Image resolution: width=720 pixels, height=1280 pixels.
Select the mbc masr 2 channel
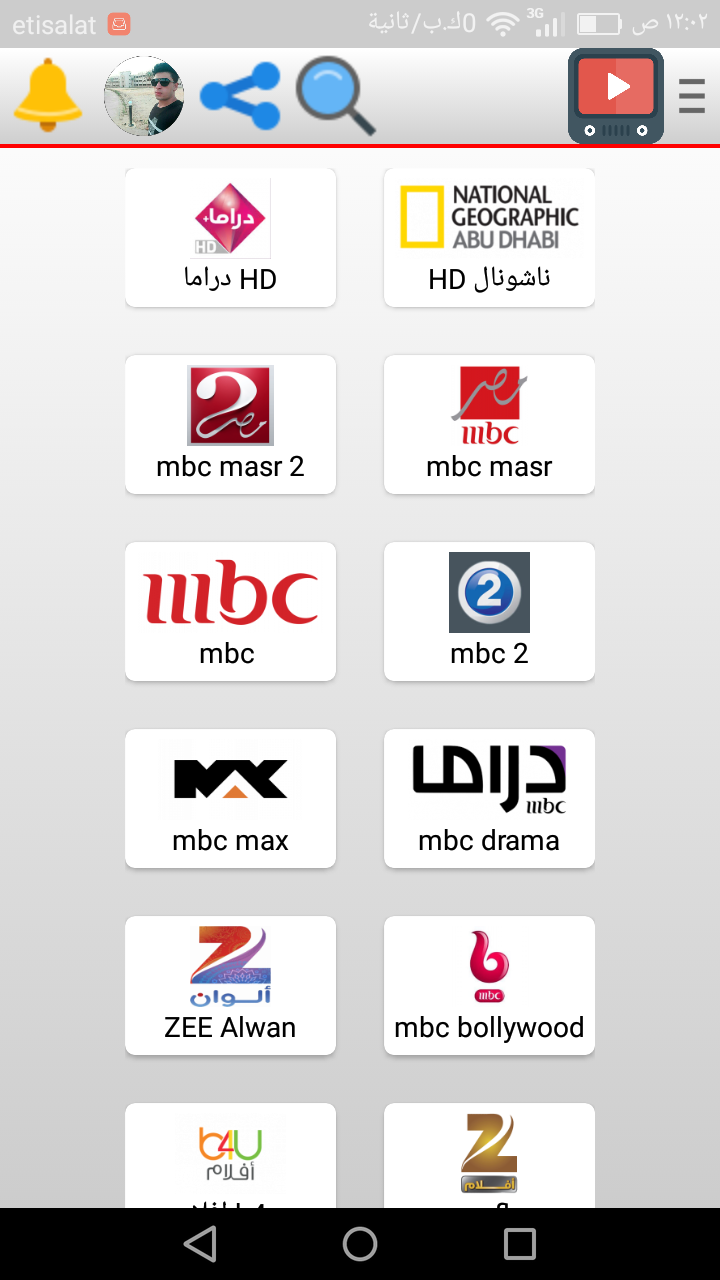pyautogui.click(x=230, y=425)
